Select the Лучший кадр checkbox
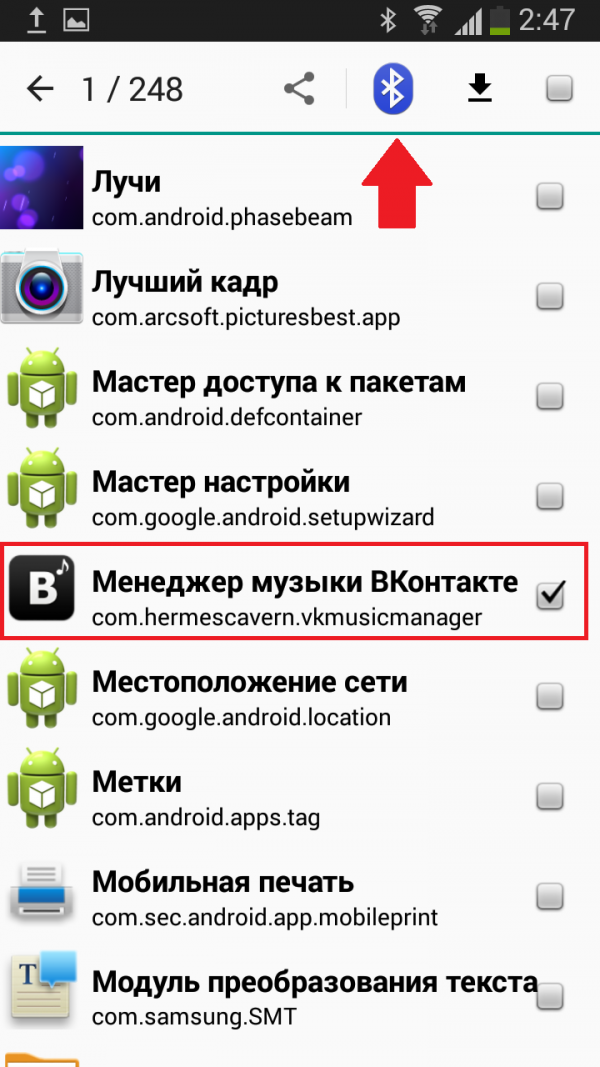The height and width of the screenshot is (1067, 600). pos(550,296)
